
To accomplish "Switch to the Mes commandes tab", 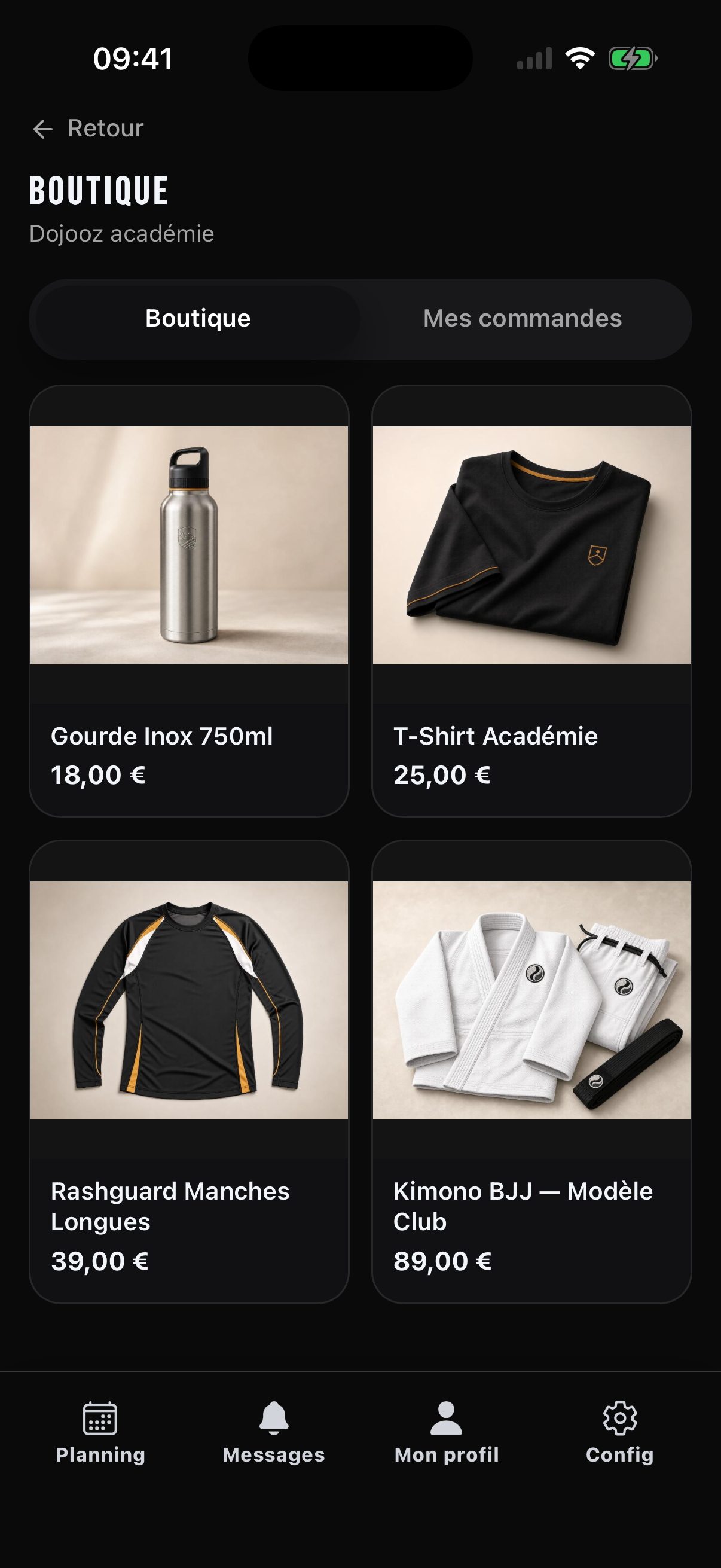I will point(523,318).
